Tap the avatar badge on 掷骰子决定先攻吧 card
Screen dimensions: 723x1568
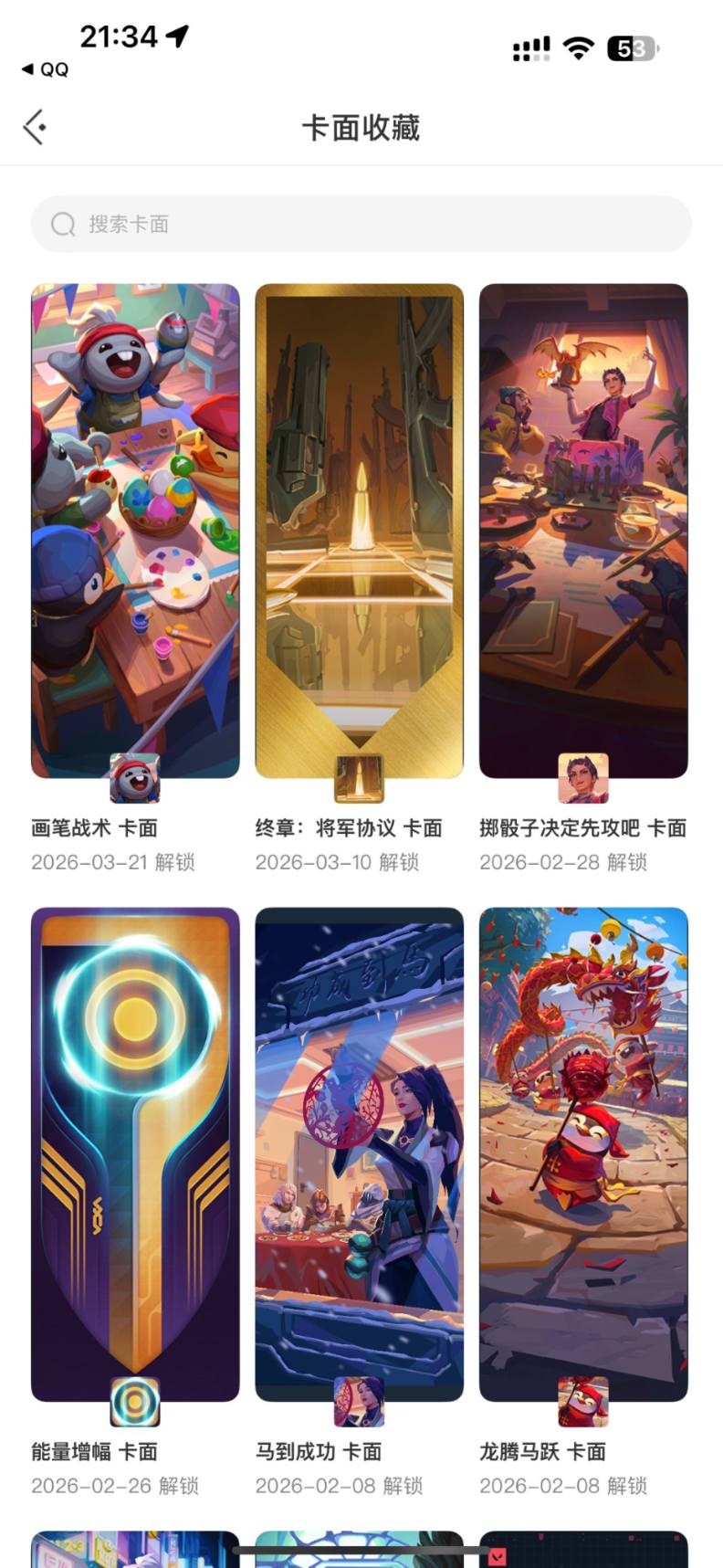click(x=582, y=777)
